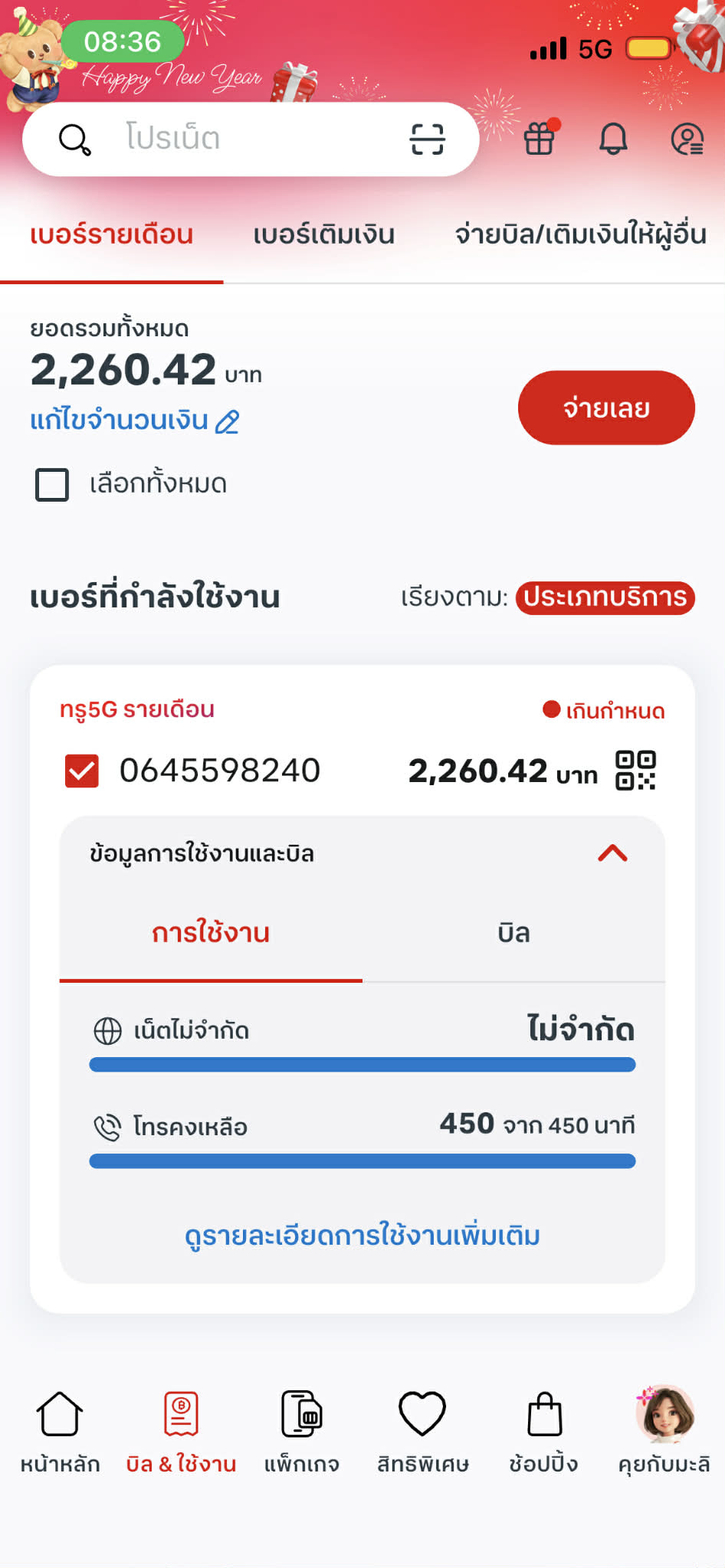Tap the จ่ายเลย pay button
Screen dimensions: 725x1568
pos(606,408)
